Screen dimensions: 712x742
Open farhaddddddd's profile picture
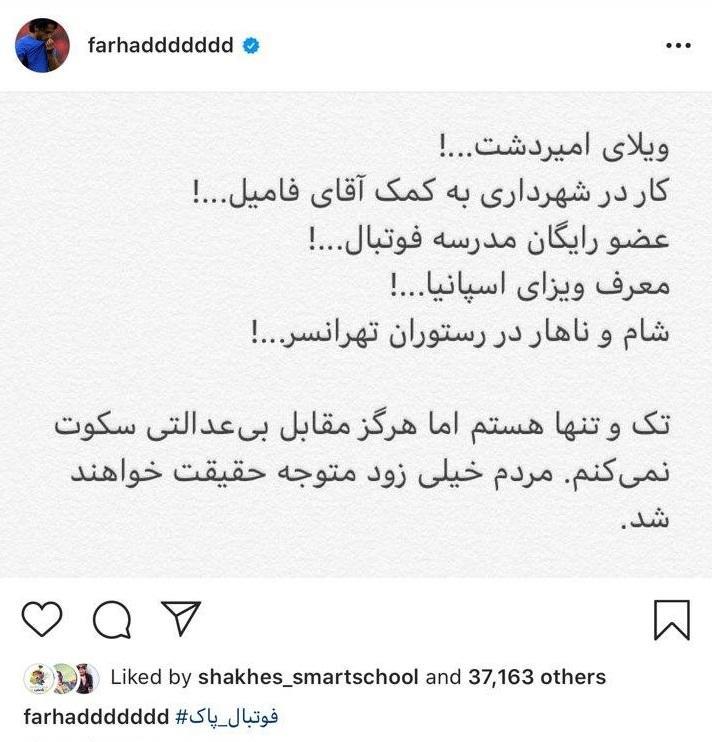(x=43, y=44)
